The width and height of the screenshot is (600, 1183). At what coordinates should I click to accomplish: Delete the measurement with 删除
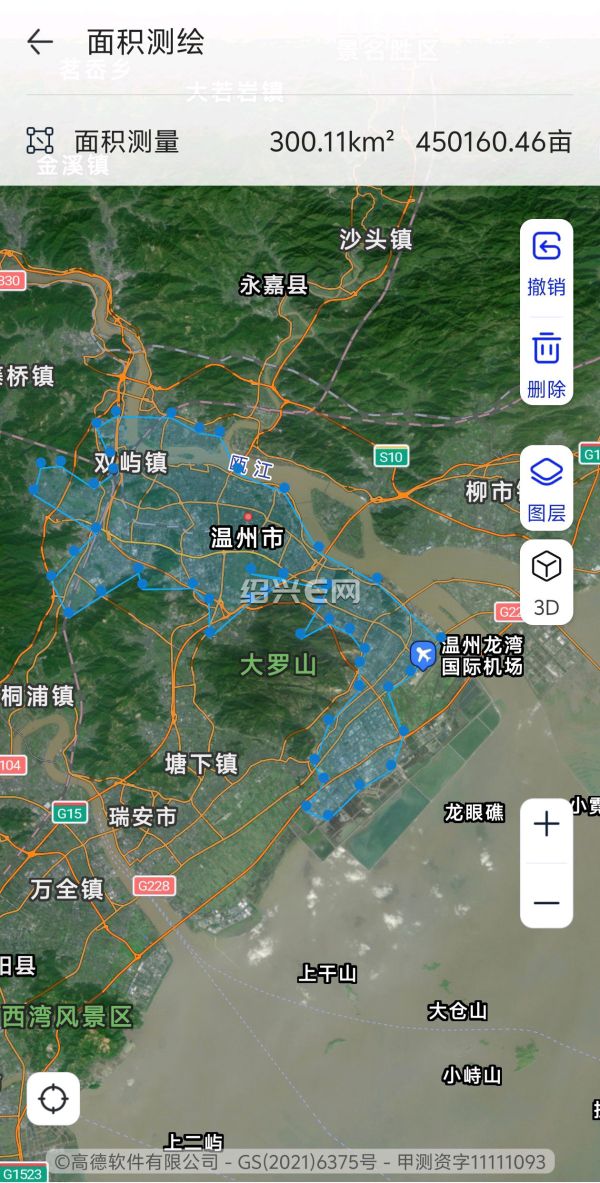coord(546,364)
